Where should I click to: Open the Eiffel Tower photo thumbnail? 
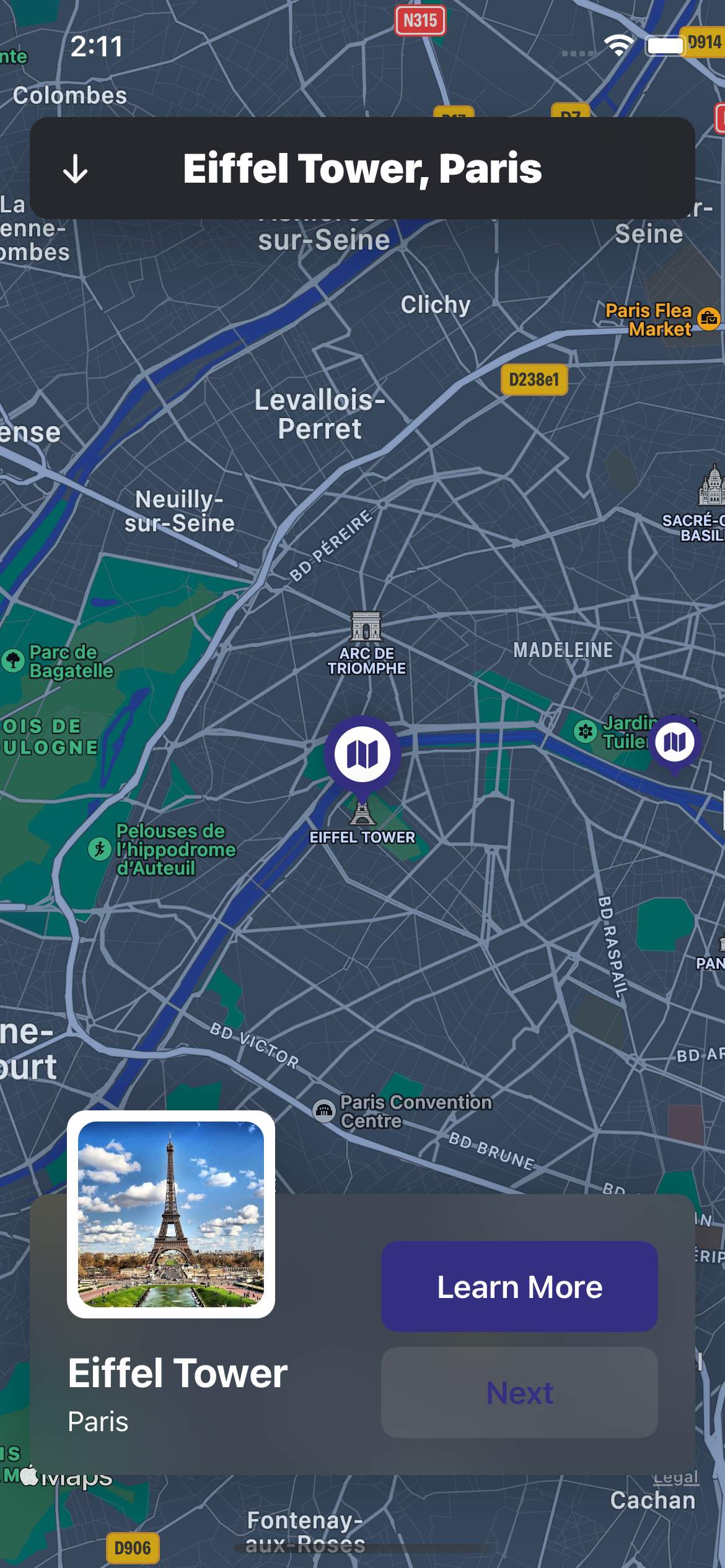171,1214
